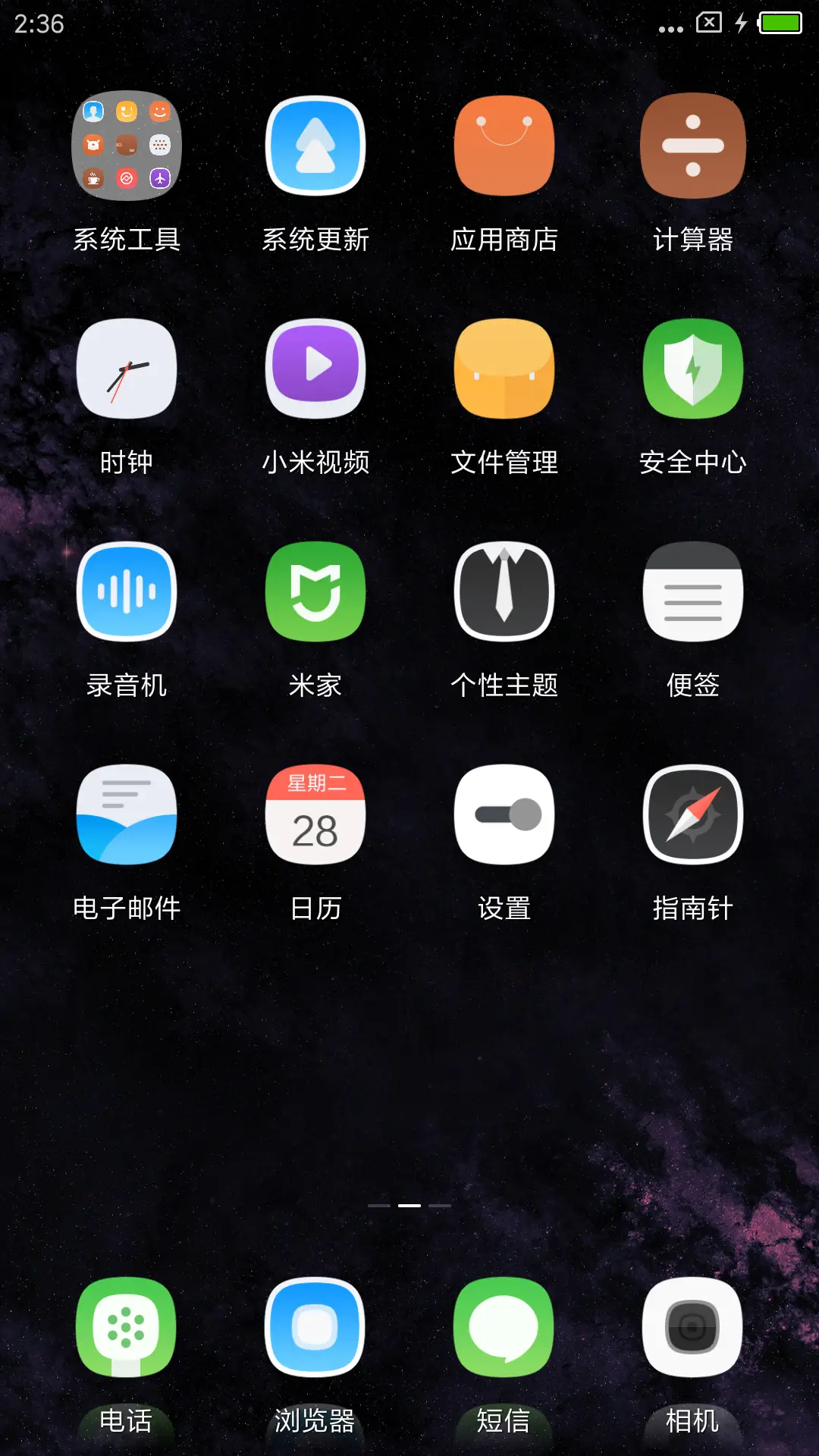Launch the 浏览器 browser

click(x=315, y=1327)
